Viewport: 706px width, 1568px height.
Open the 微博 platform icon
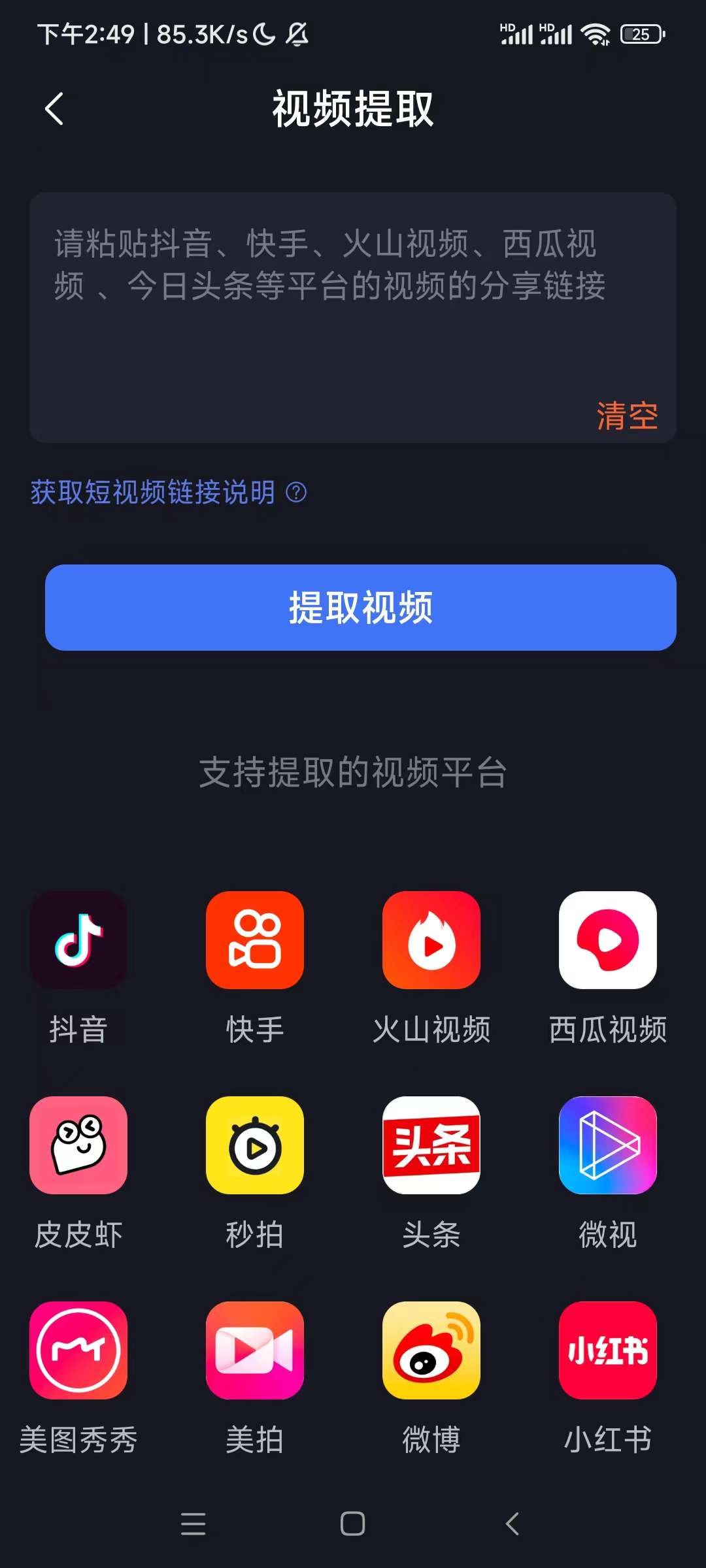click(431, 1350)
